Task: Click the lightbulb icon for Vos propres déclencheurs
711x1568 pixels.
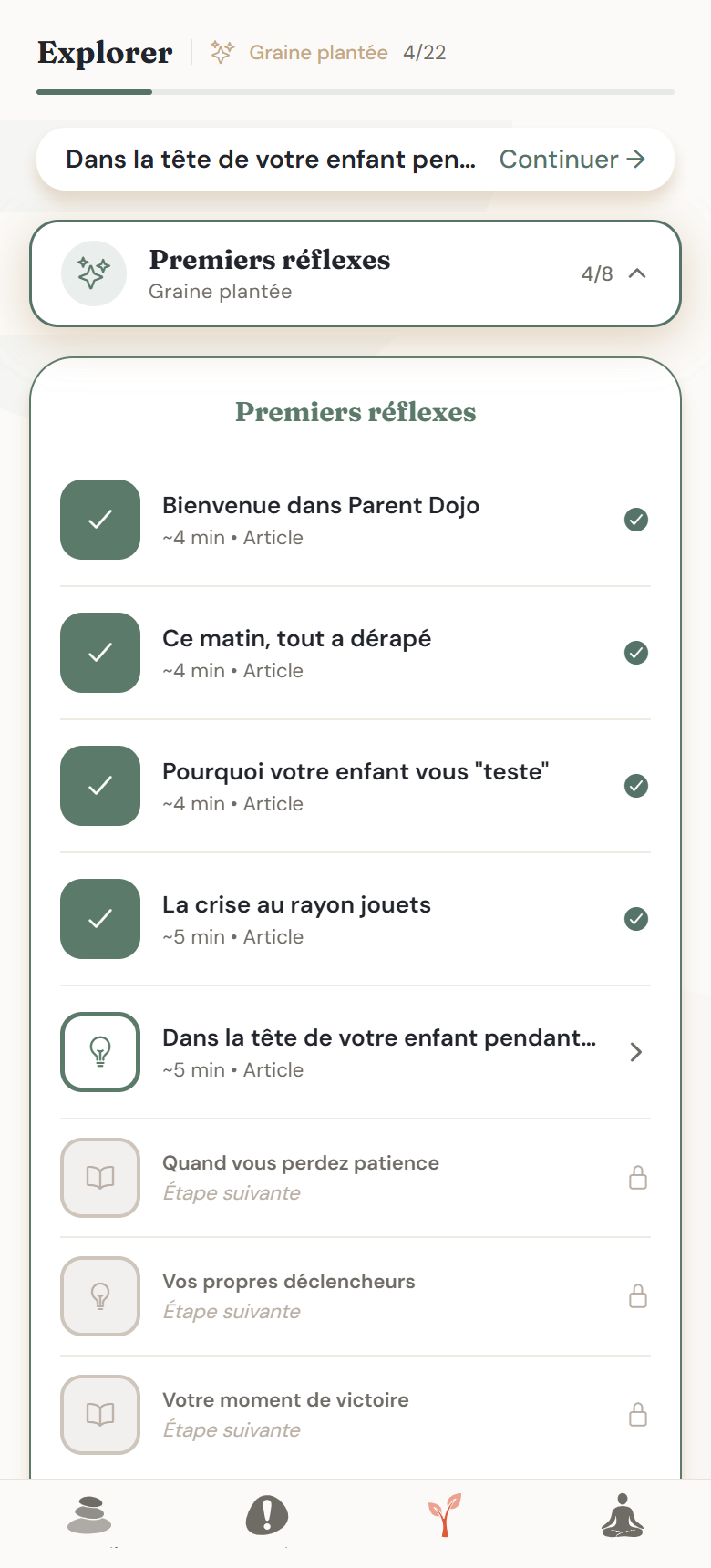Action: (99, 1296)
